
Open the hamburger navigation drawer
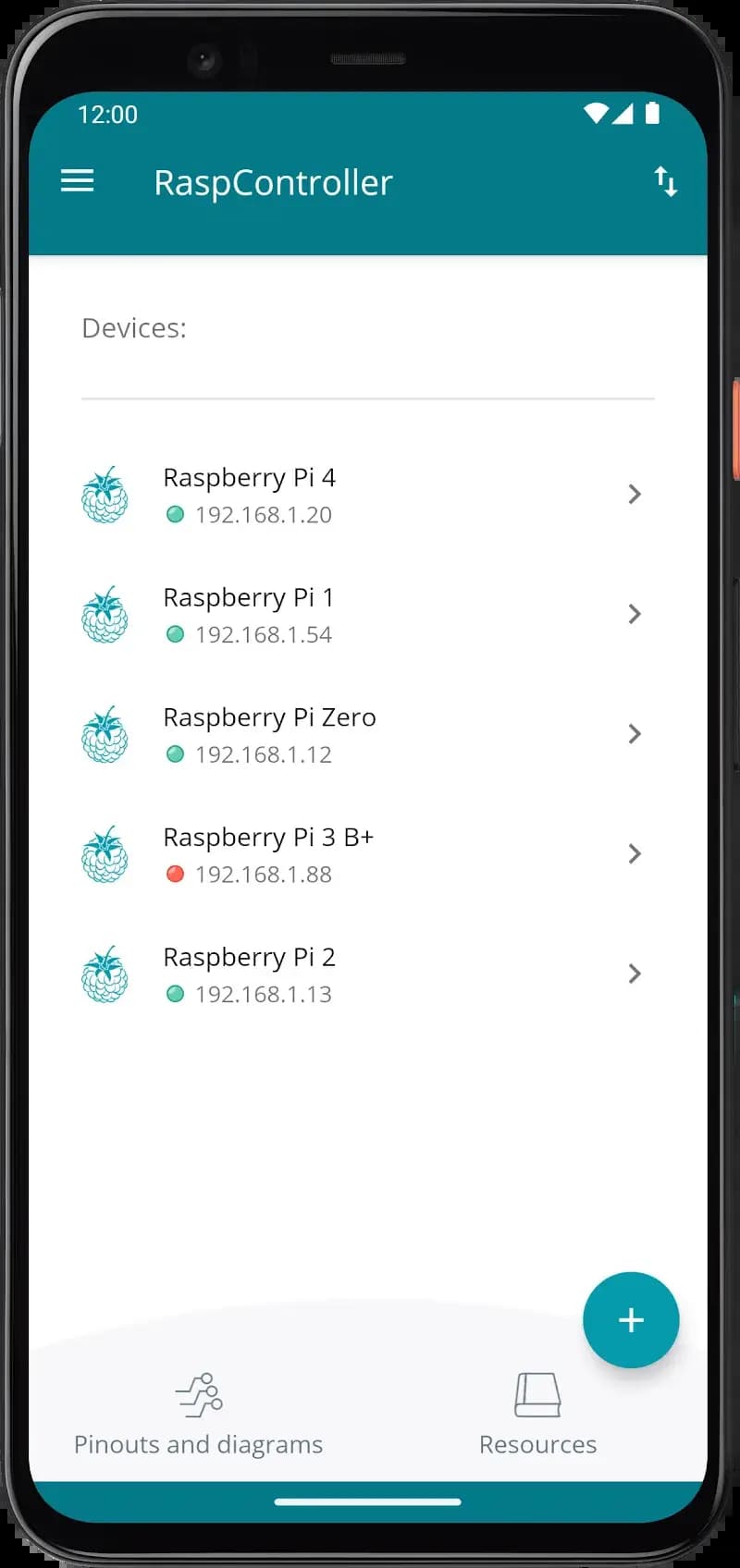78,181
